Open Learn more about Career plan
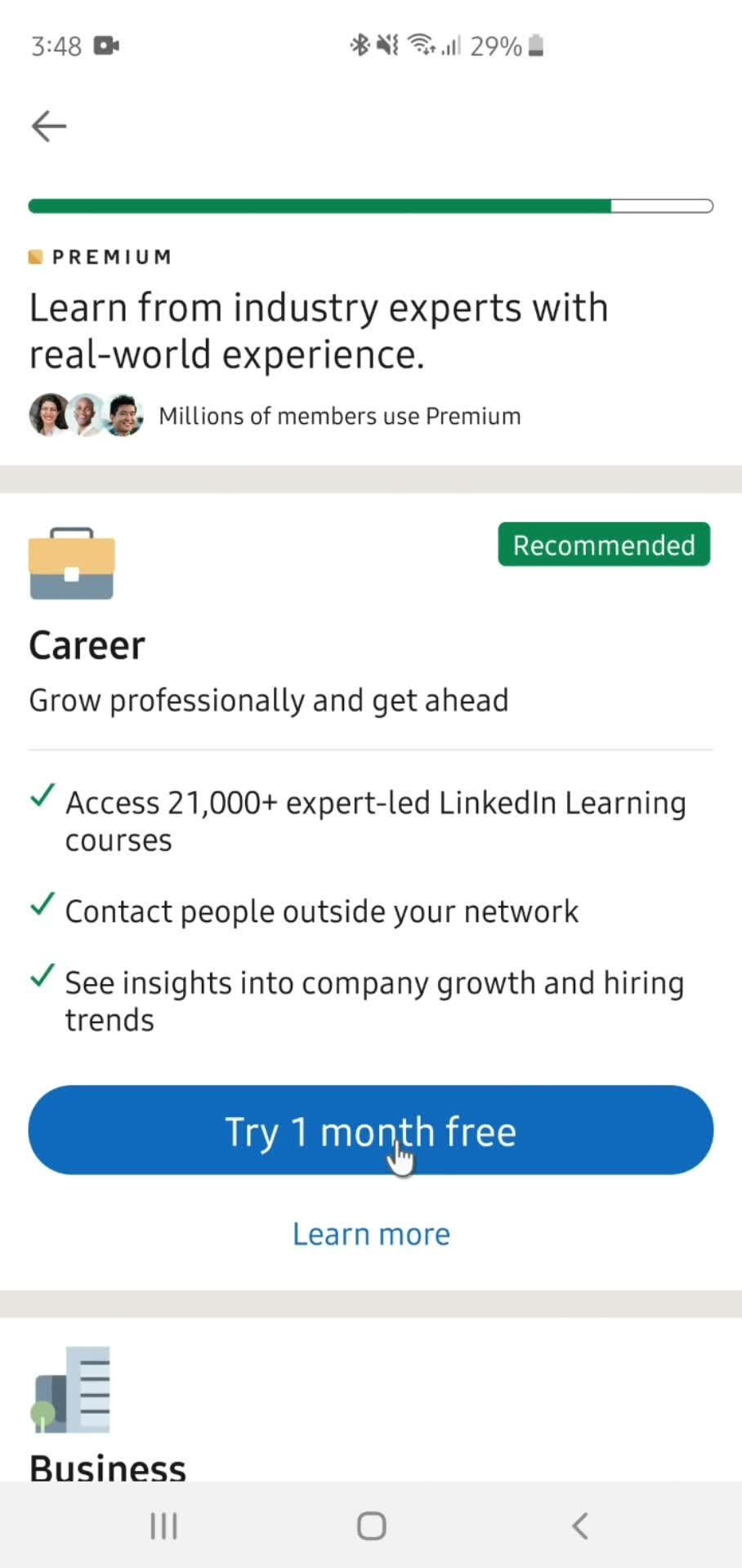 [371, 1234]
